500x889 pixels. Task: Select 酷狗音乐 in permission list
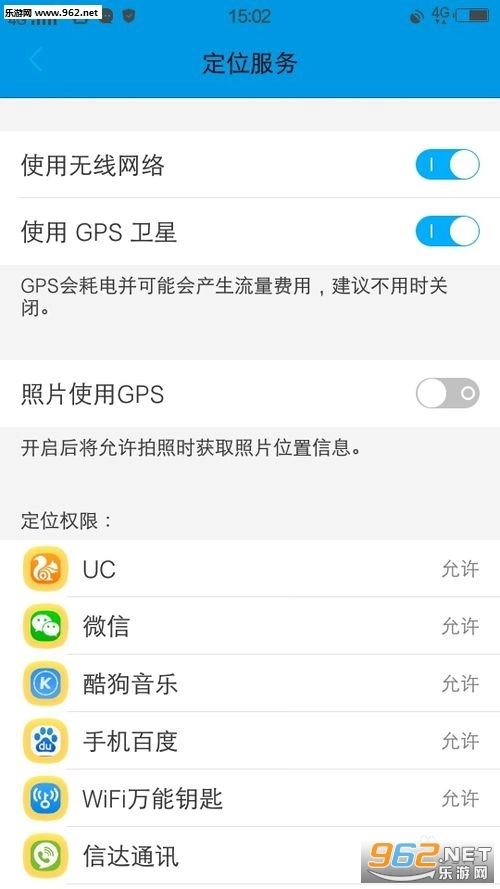click(250, 683)
